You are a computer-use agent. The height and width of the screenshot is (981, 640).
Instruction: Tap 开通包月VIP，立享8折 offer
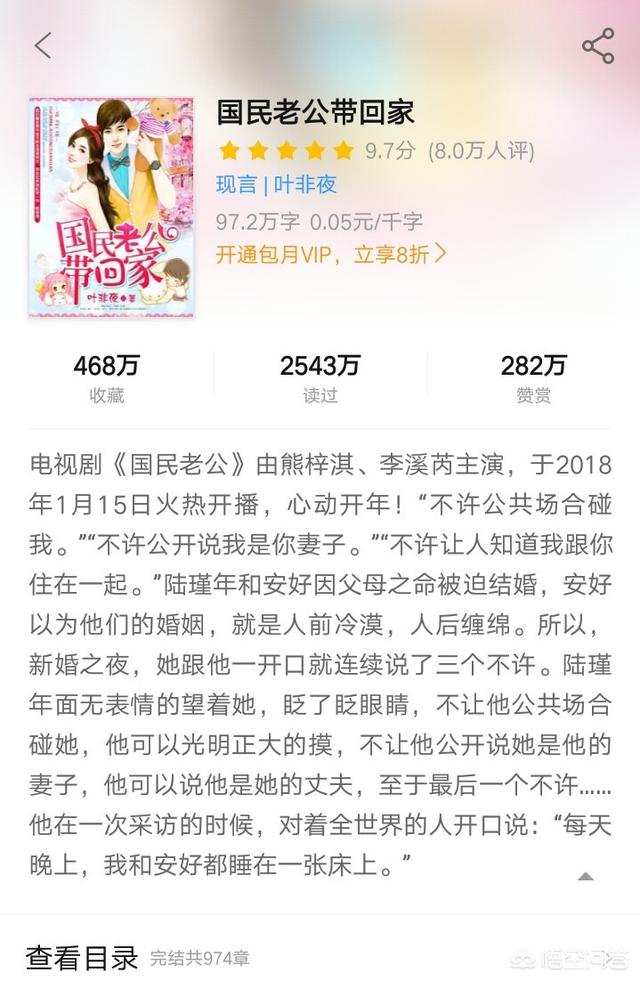pos(331,254)
